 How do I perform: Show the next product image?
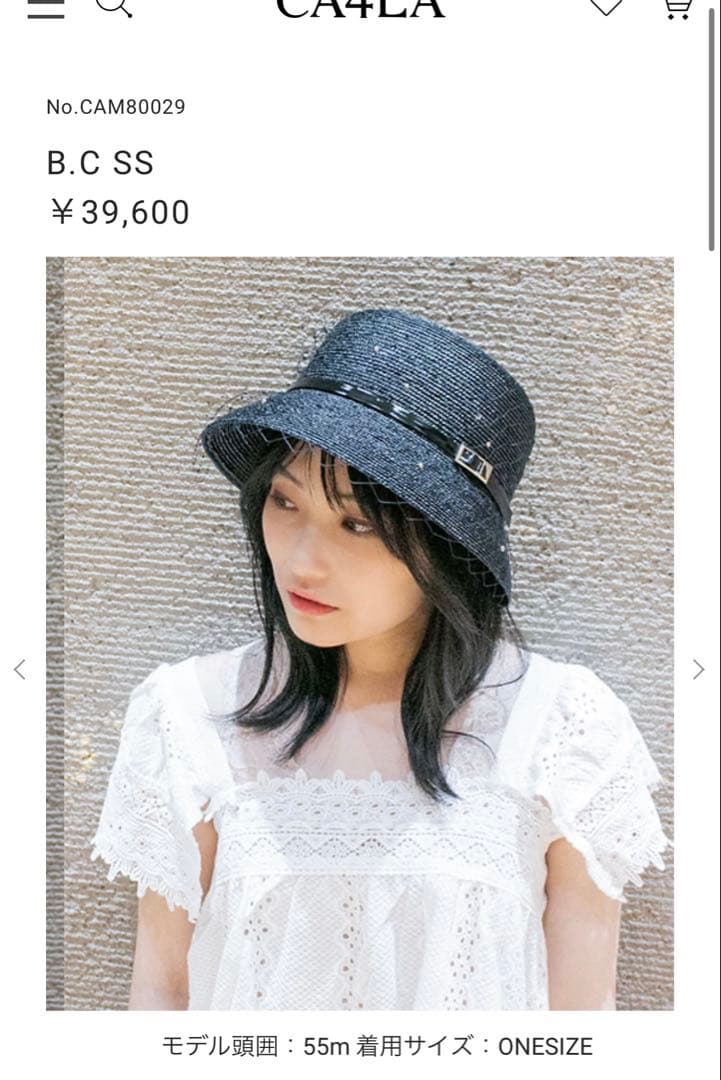coord(698,670)
